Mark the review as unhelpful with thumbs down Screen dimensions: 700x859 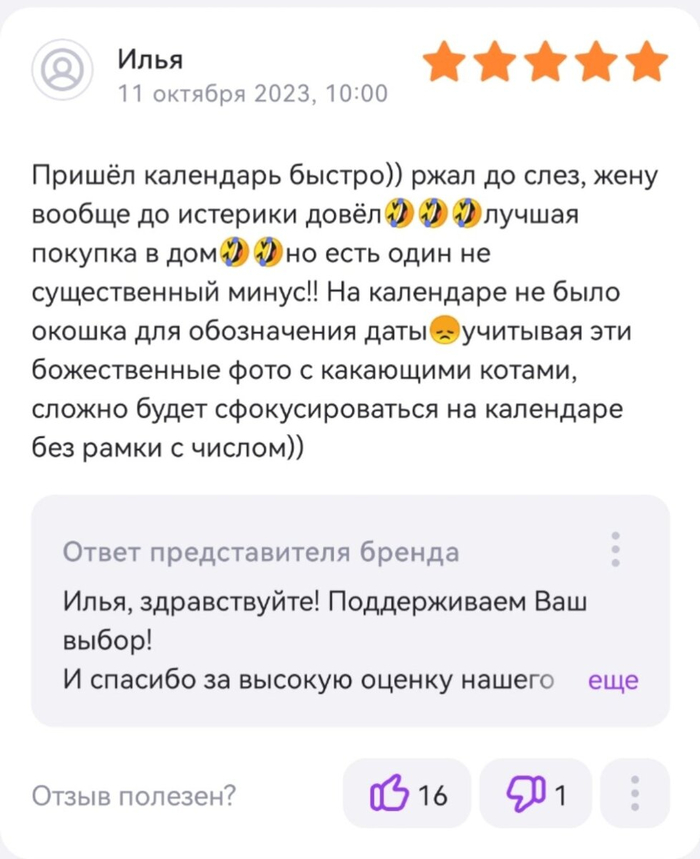coord(536,794)
